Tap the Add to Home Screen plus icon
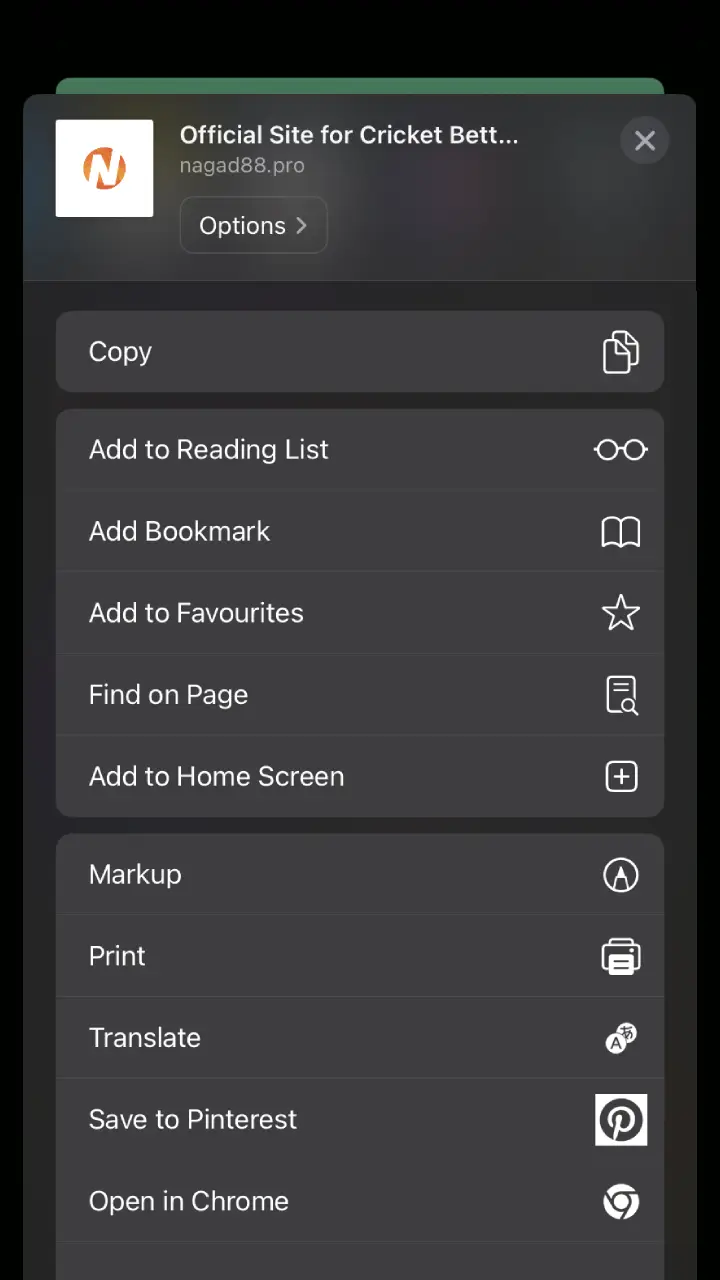 tap(620, 776)
